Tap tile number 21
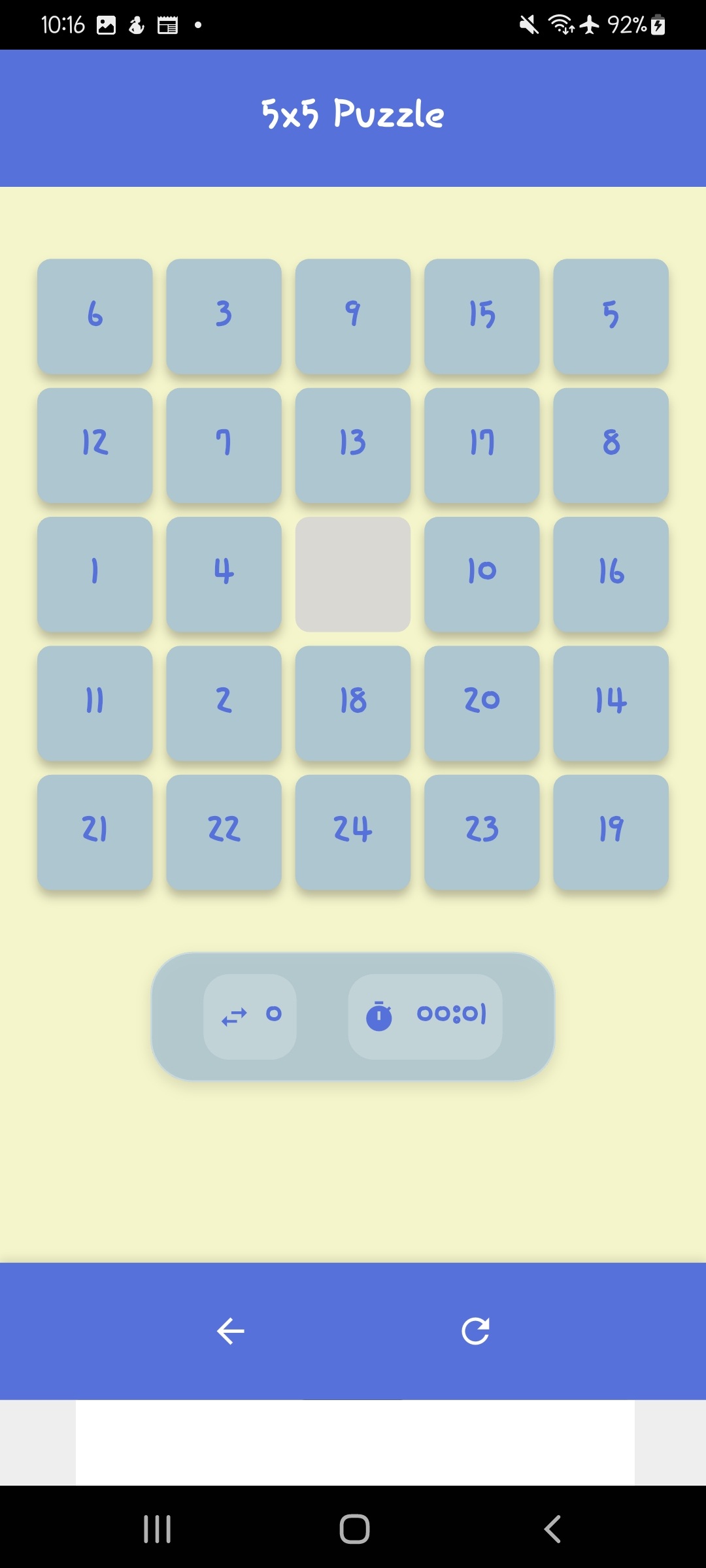Screen dimensions: 706x1568 95,832
